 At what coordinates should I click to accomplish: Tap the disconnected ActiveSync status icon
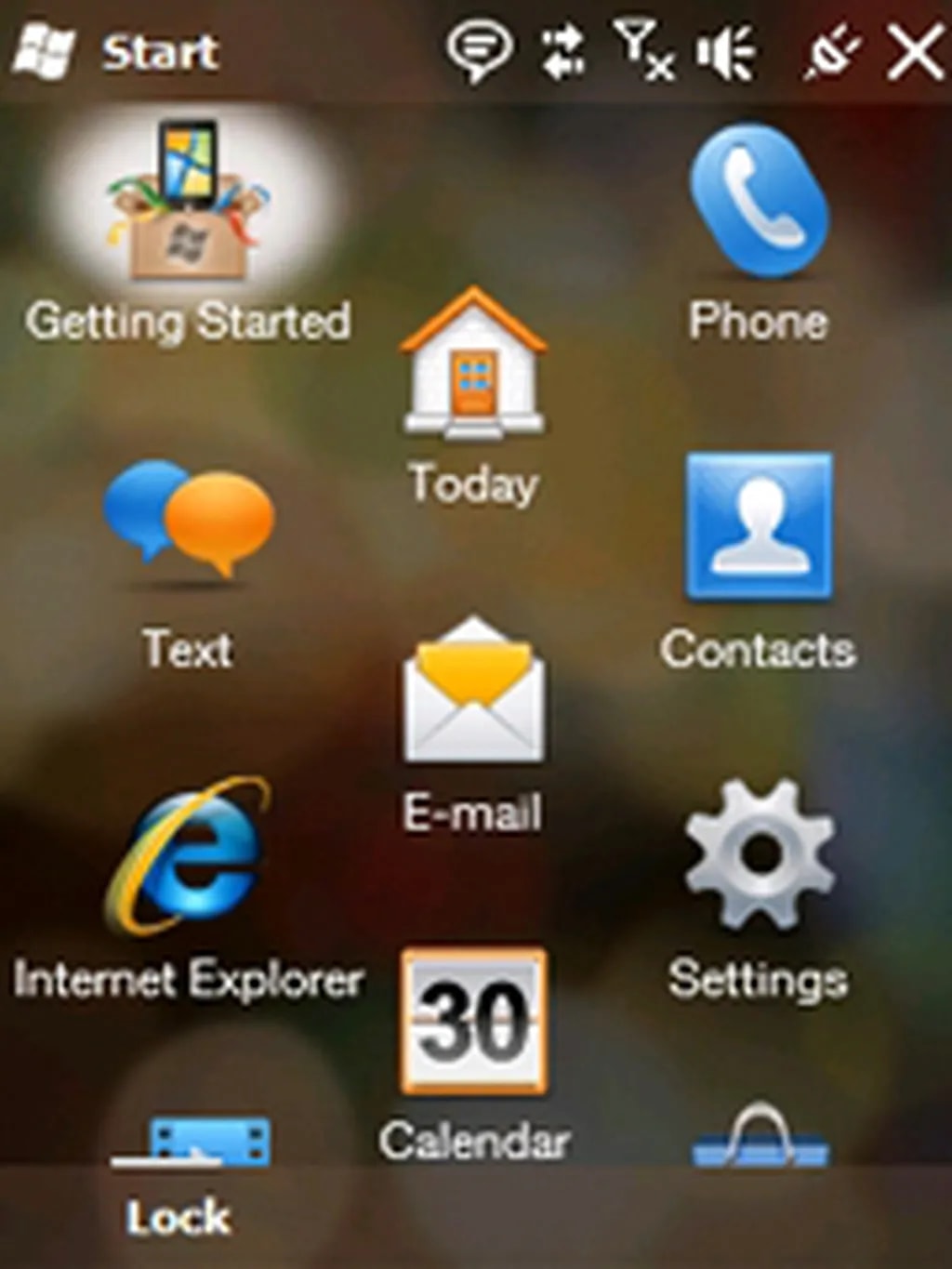[x=826, y=53]
